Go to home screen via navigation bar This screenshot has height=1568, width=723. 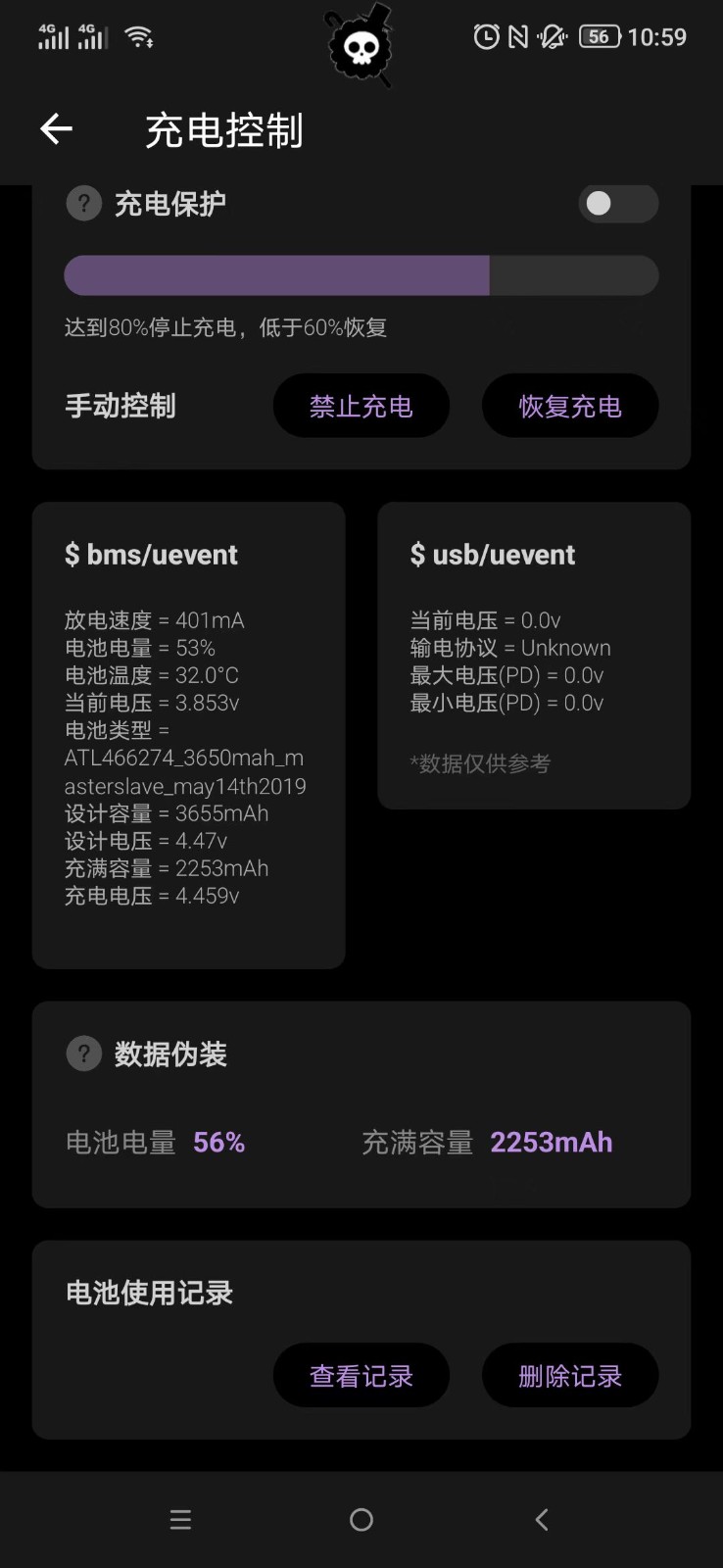[361, 1520]
